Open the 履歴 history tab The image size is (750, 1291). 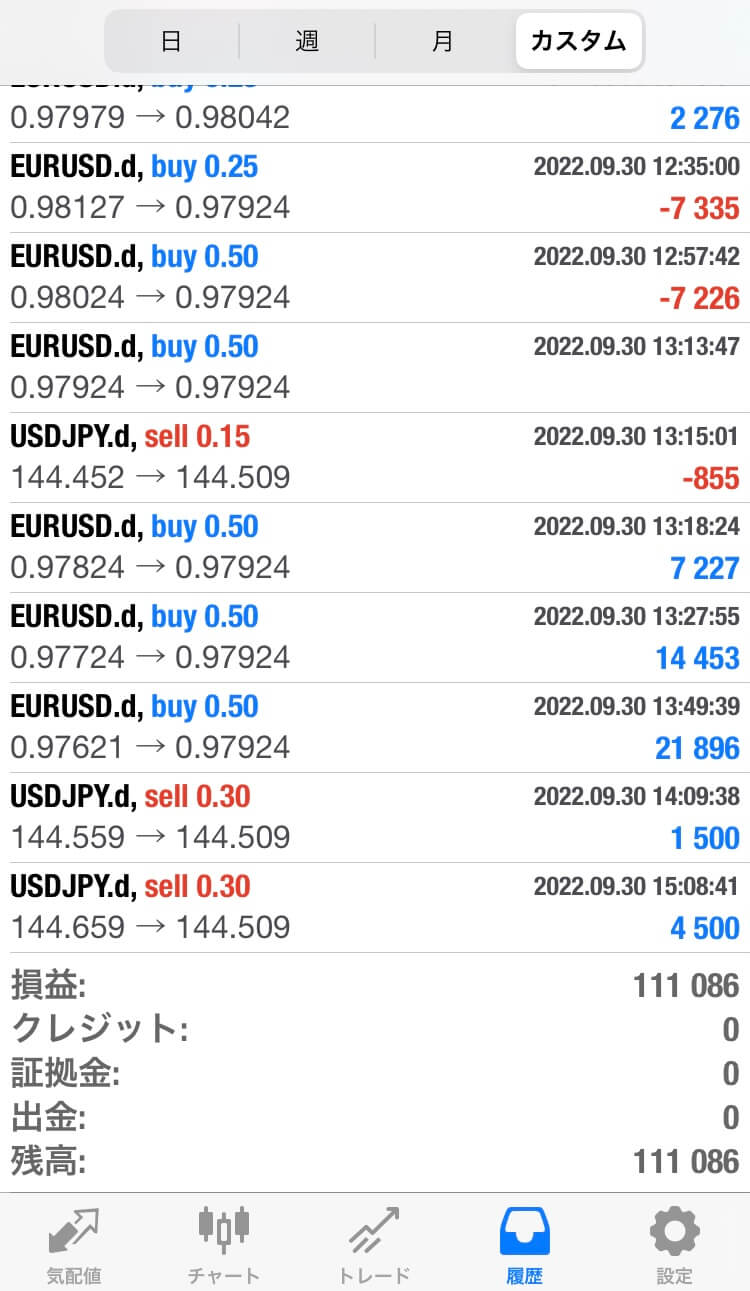524,1243
